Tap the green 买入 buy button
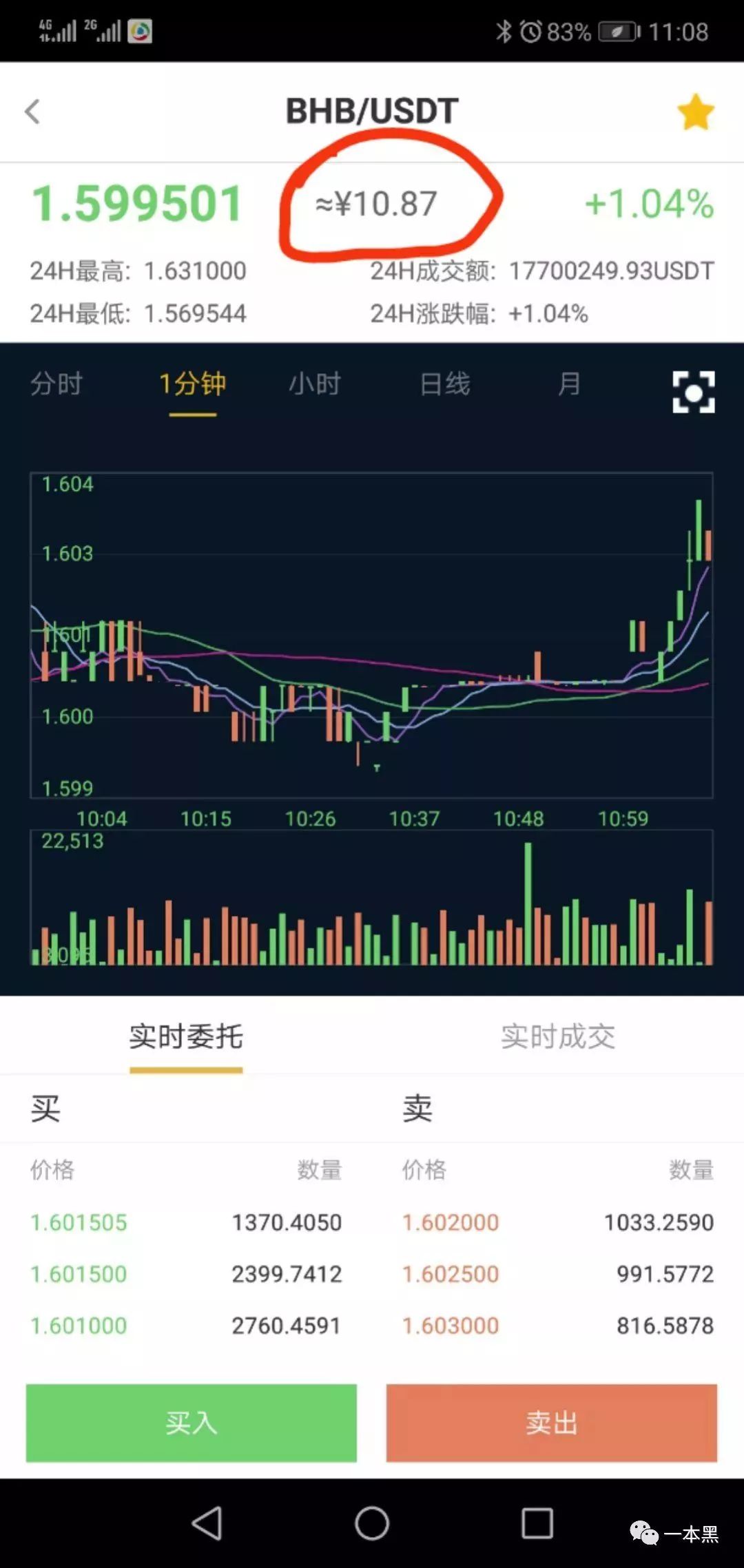 coord(192,1423)
